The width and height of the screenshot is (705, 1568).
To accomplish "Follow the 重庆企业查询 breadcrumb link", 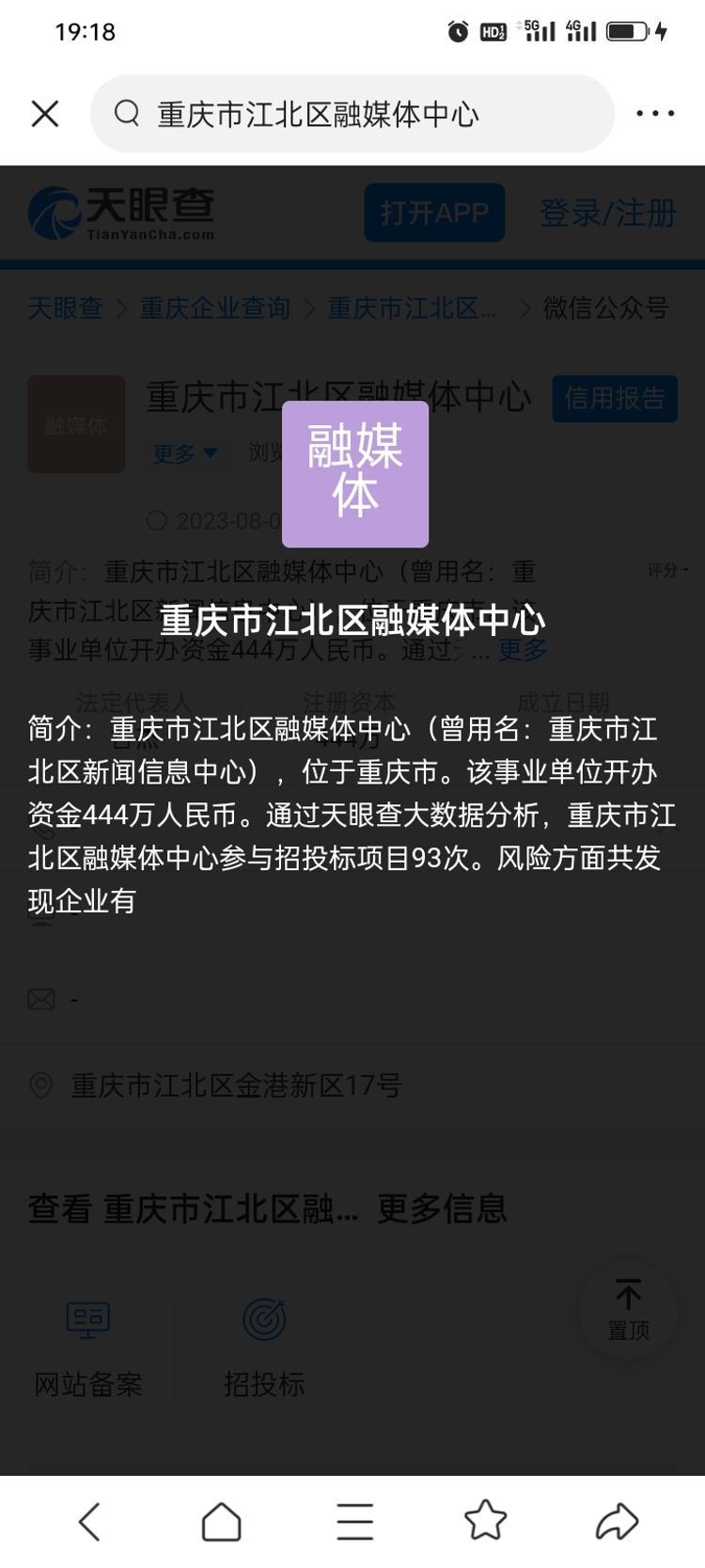I will point(214,308).
